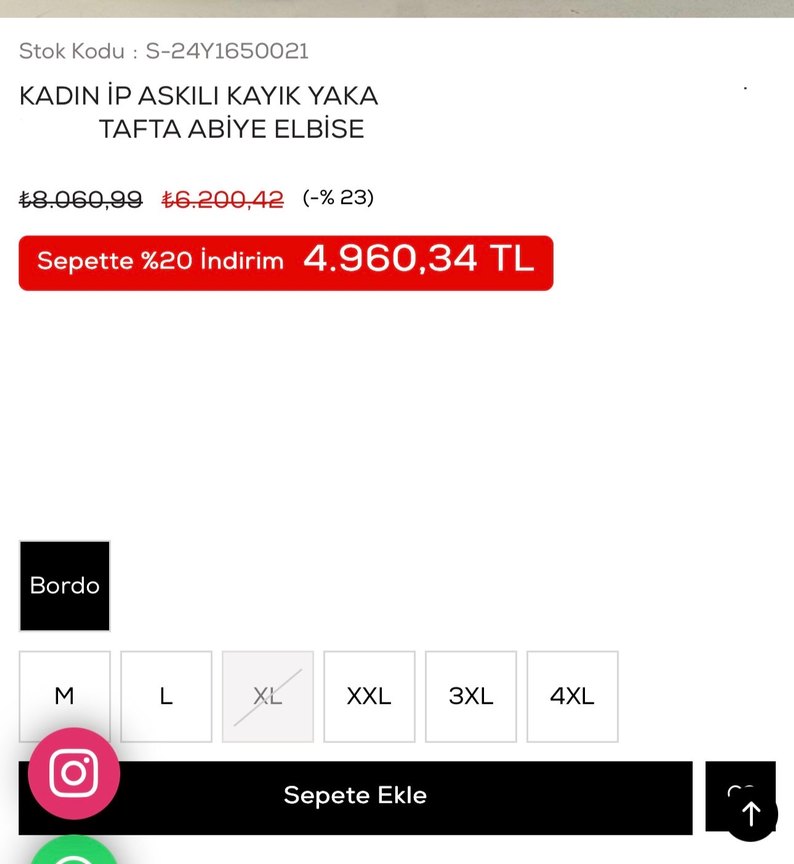Select size 3XL
The image size is (794, 864).
point(470,696)
